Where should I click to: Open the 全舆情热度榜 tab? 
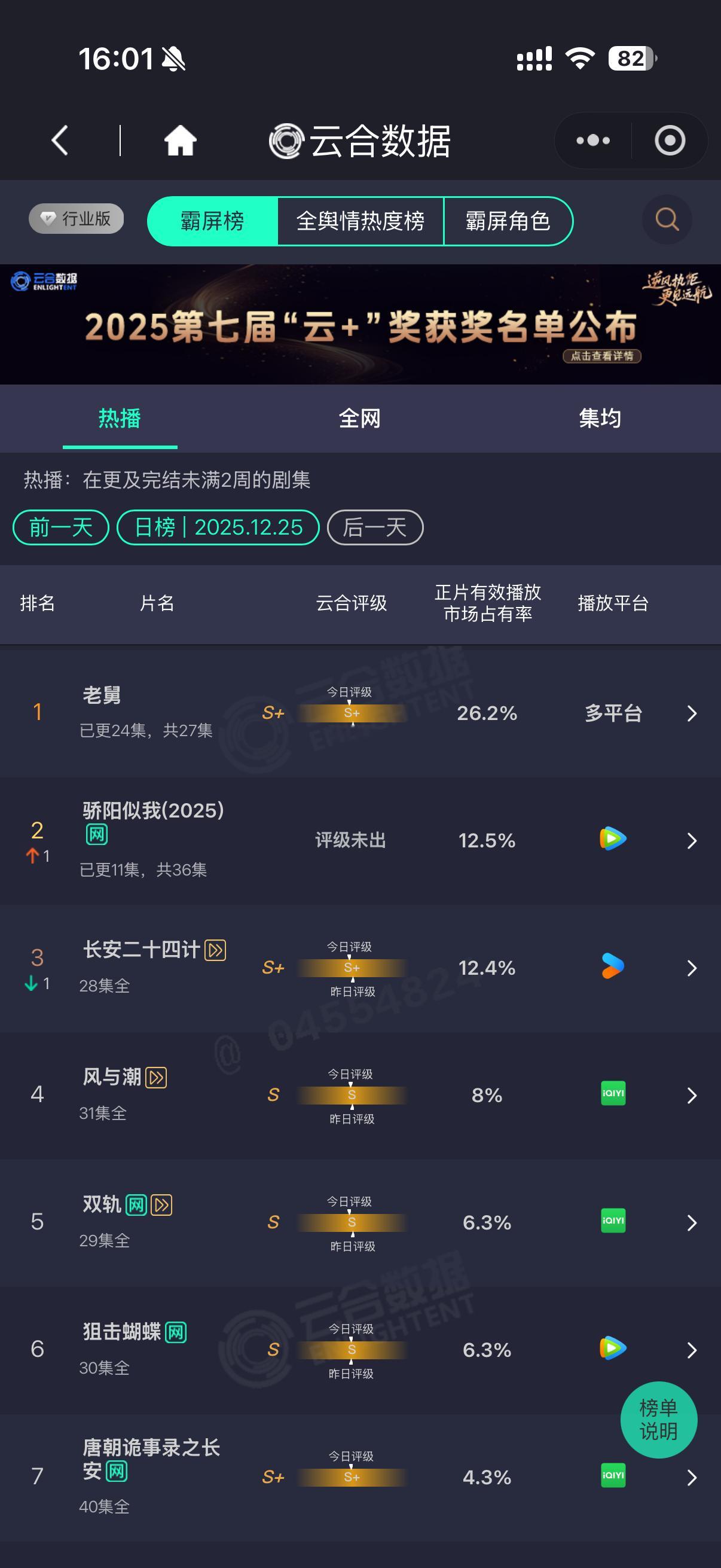(362, 221)
